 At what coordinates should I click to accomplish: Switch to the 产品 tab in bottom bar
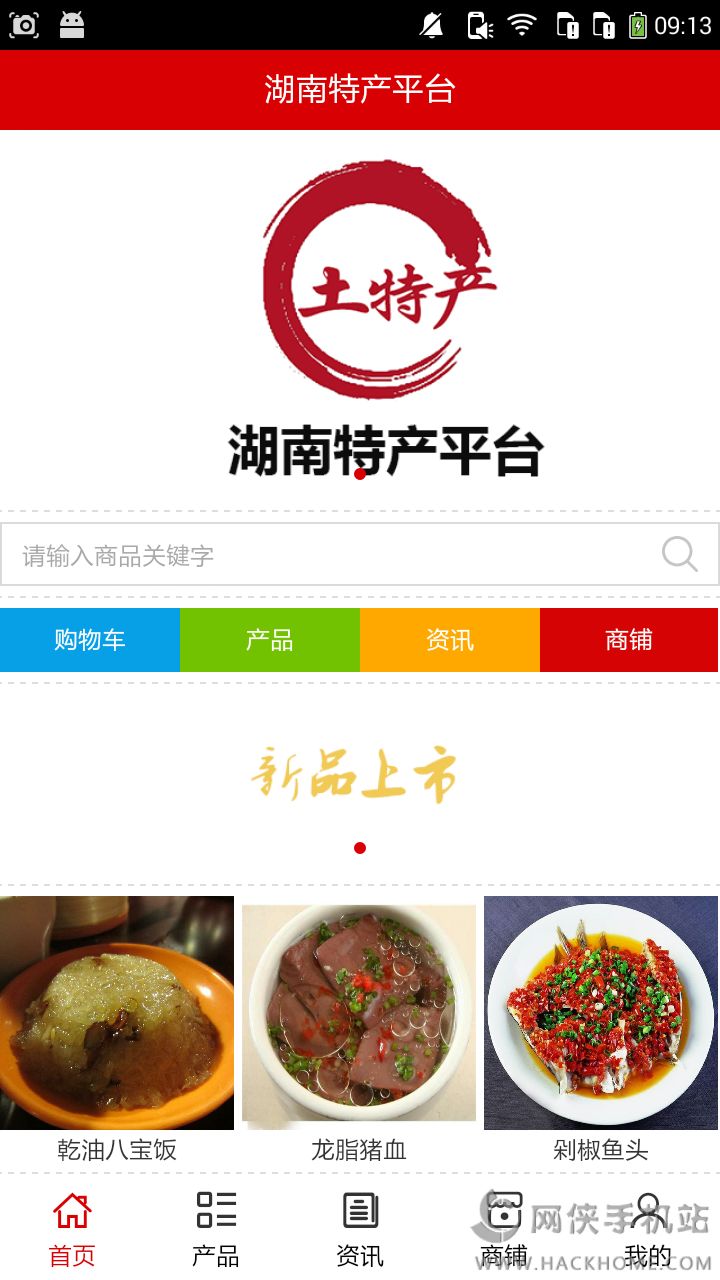pos(216,1228)
